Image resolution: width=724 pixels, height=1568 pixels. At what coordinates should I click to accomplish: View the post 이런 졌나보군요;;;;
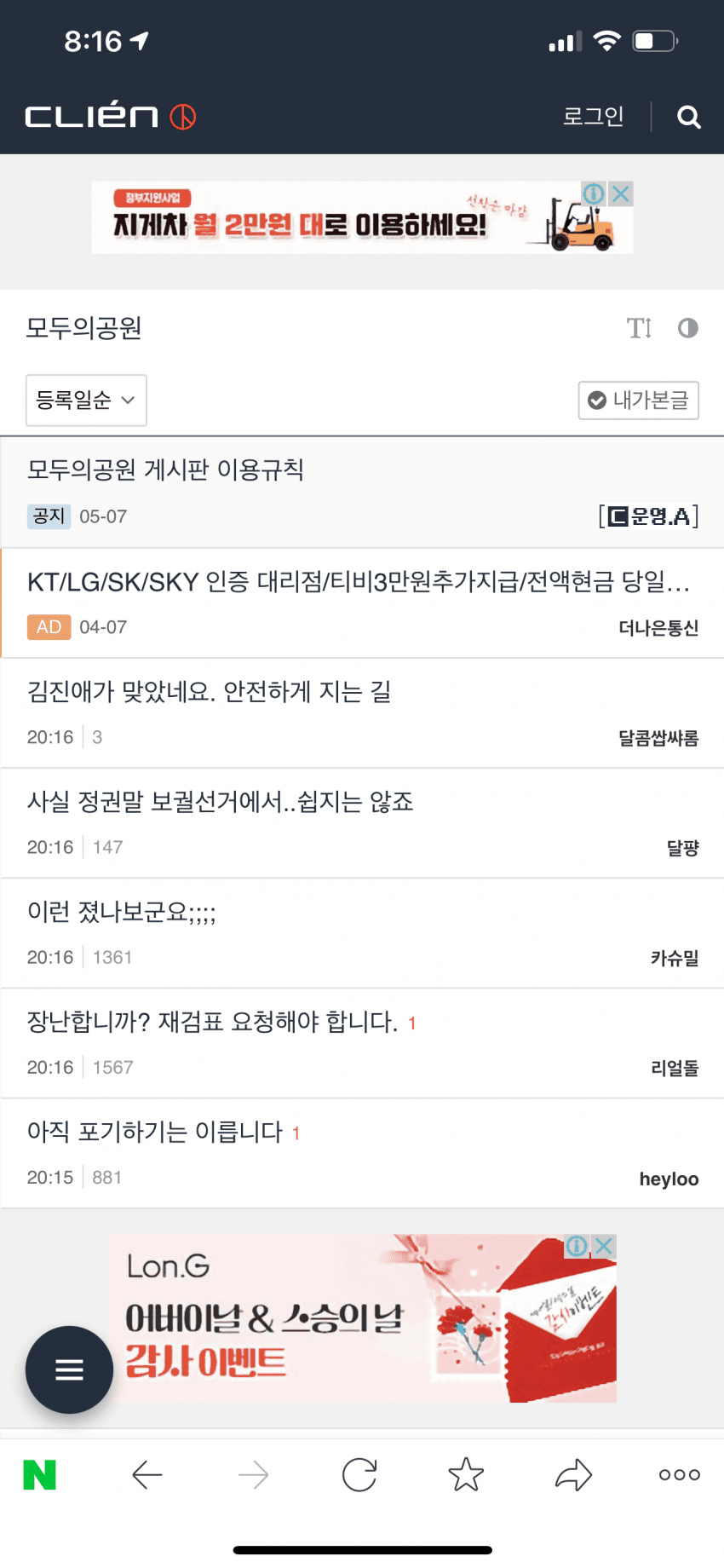click(x=121, y=912)
